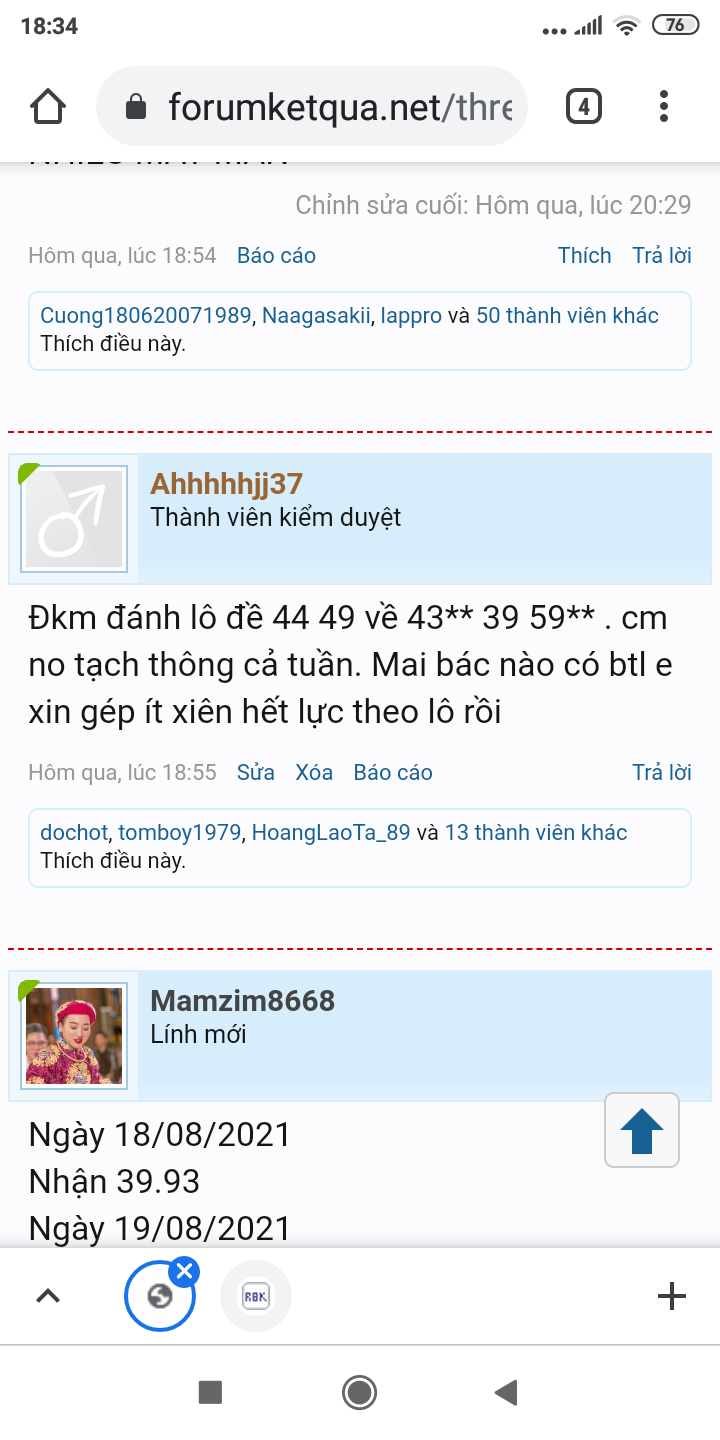View the 13 other members who liked
The image size is (720, 1440).
(536, 832)
